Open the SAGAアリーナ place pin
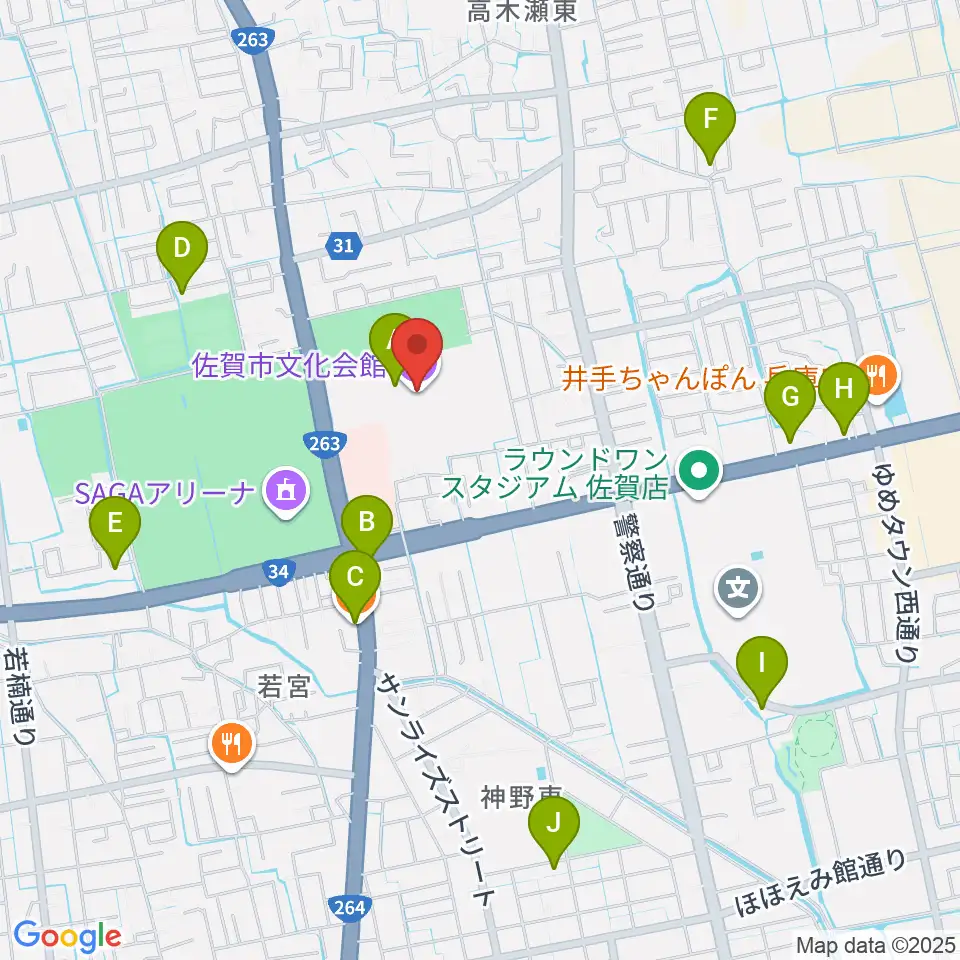Viewport: 960px width, 960px height. 286,492
